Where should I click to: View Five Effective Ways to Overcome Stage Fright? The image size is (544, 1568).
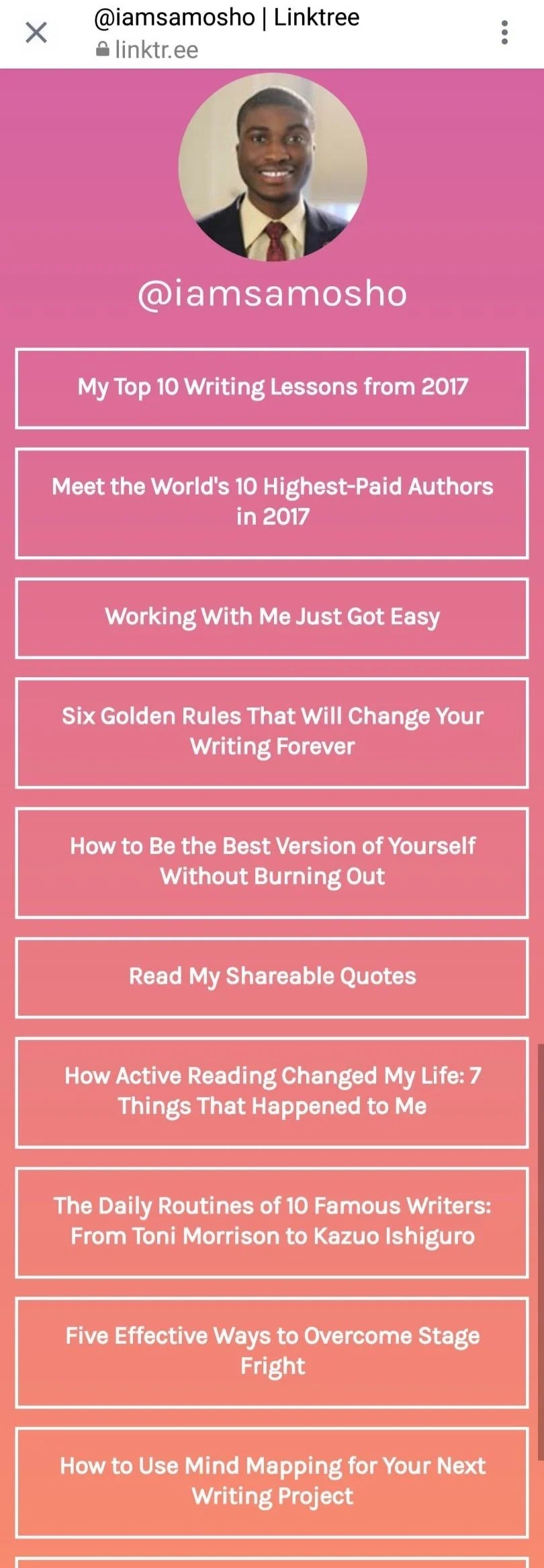pyautogui.click(x=272, y=1352)
